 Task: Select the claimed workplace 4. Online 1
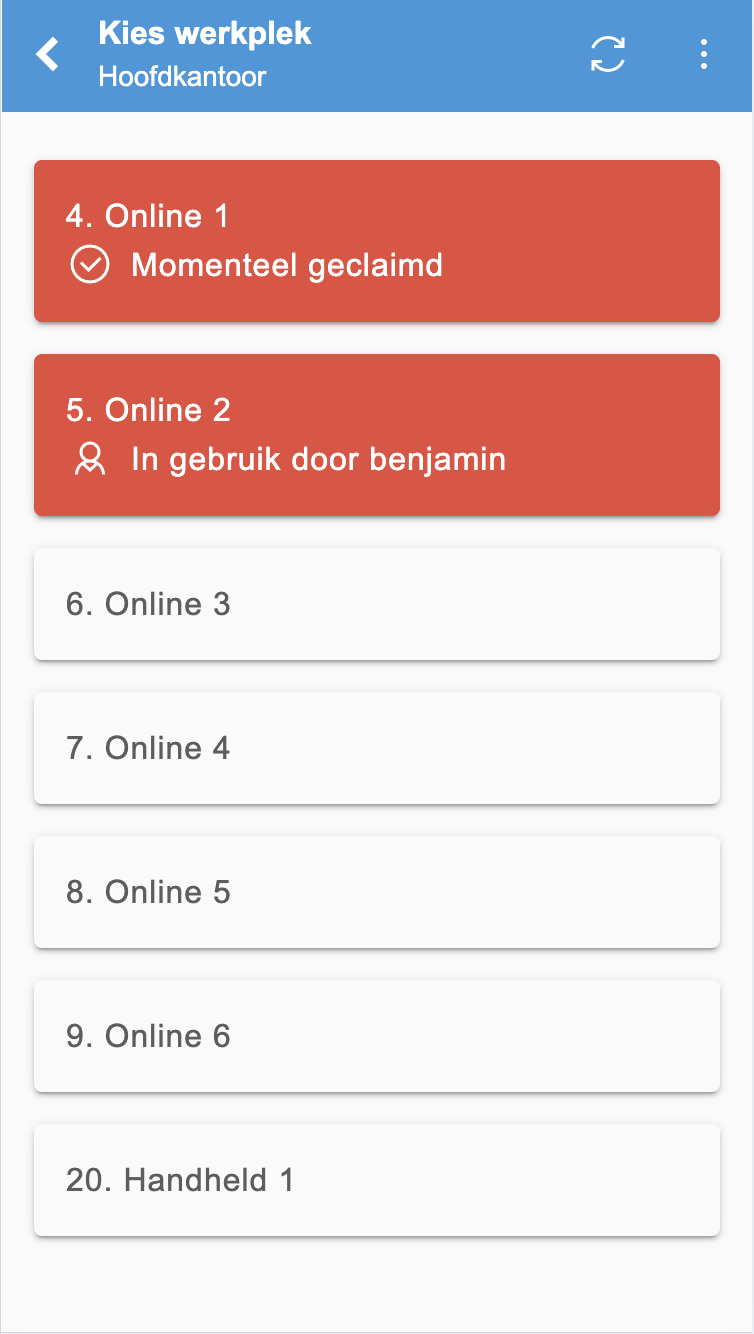tap(377, 241)
